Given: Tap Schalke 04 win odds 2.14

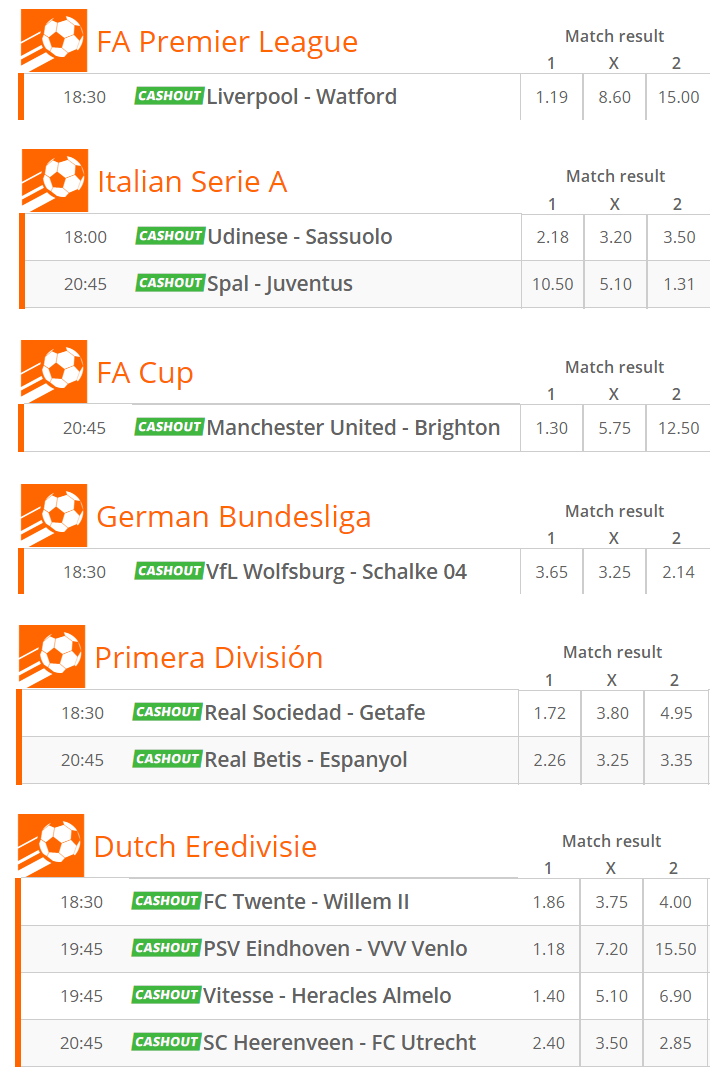Looking at the screenshot, I should coord(677,572).
